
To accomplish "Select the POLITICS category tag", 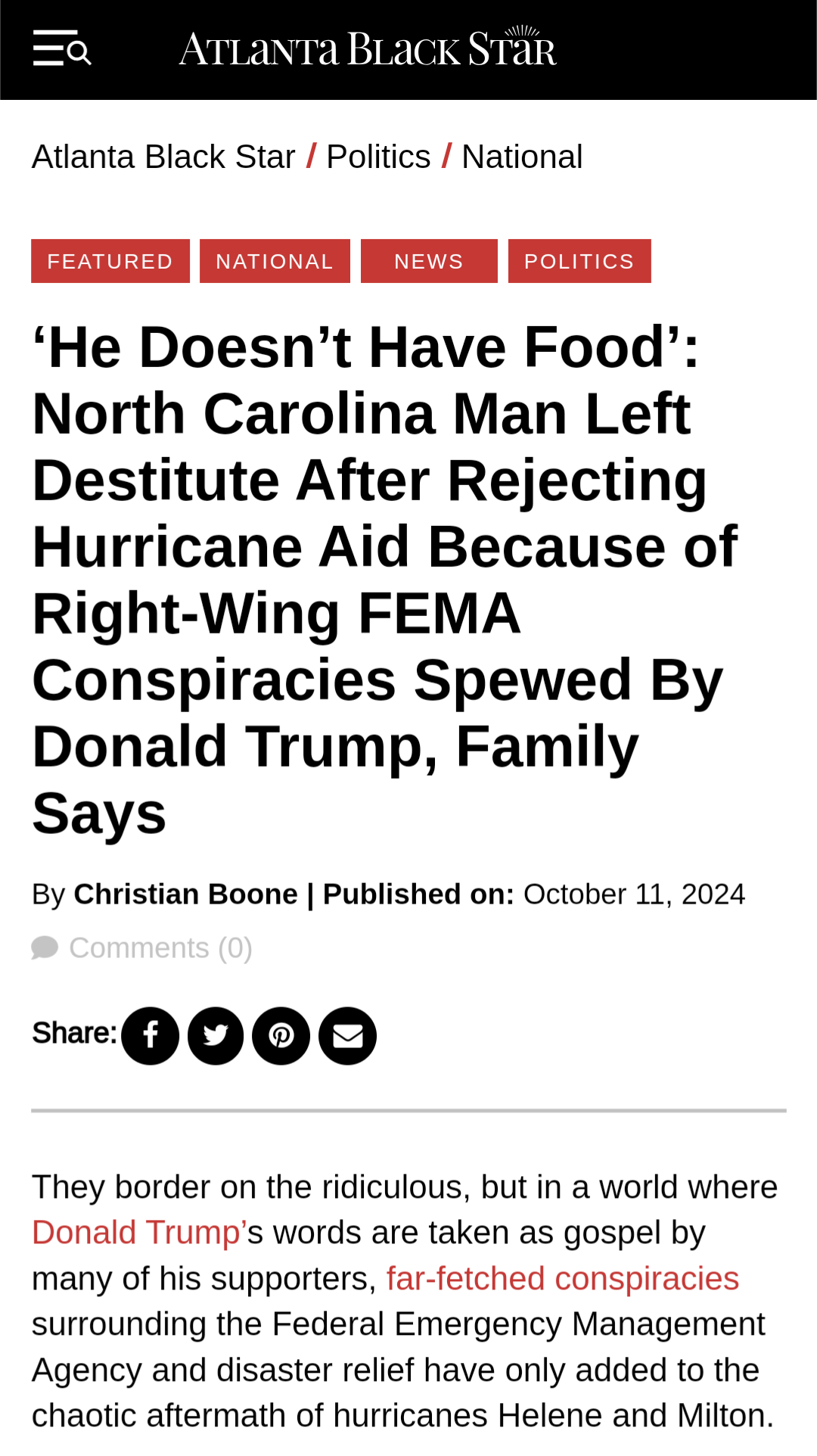I will click(x=579, y=261).
